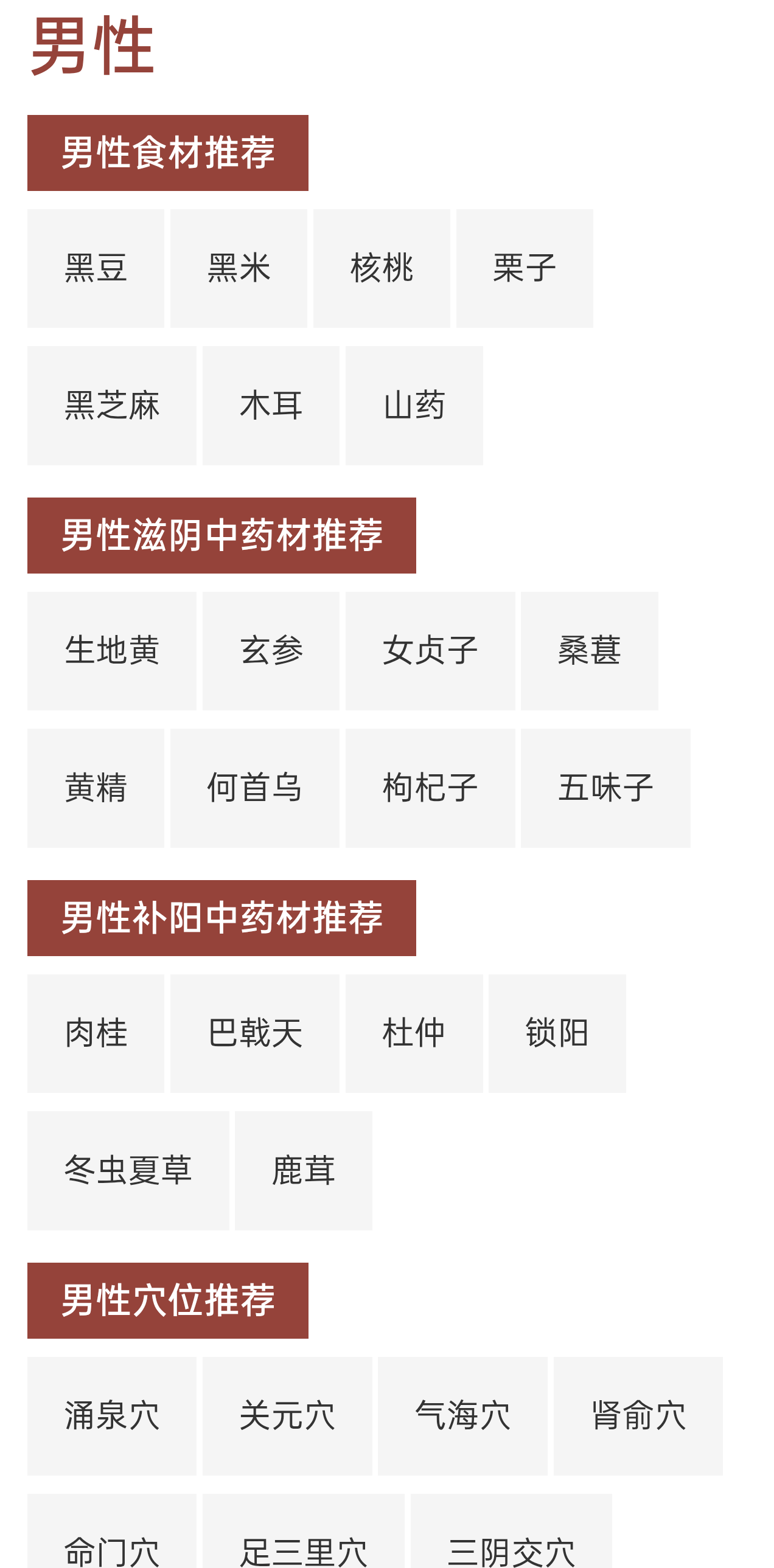This screenshot has height=1568, width=774.
Task: Tap the 肾俞穴 acupoint chip
Action: pyautogui.click(x=638, y=1415)
